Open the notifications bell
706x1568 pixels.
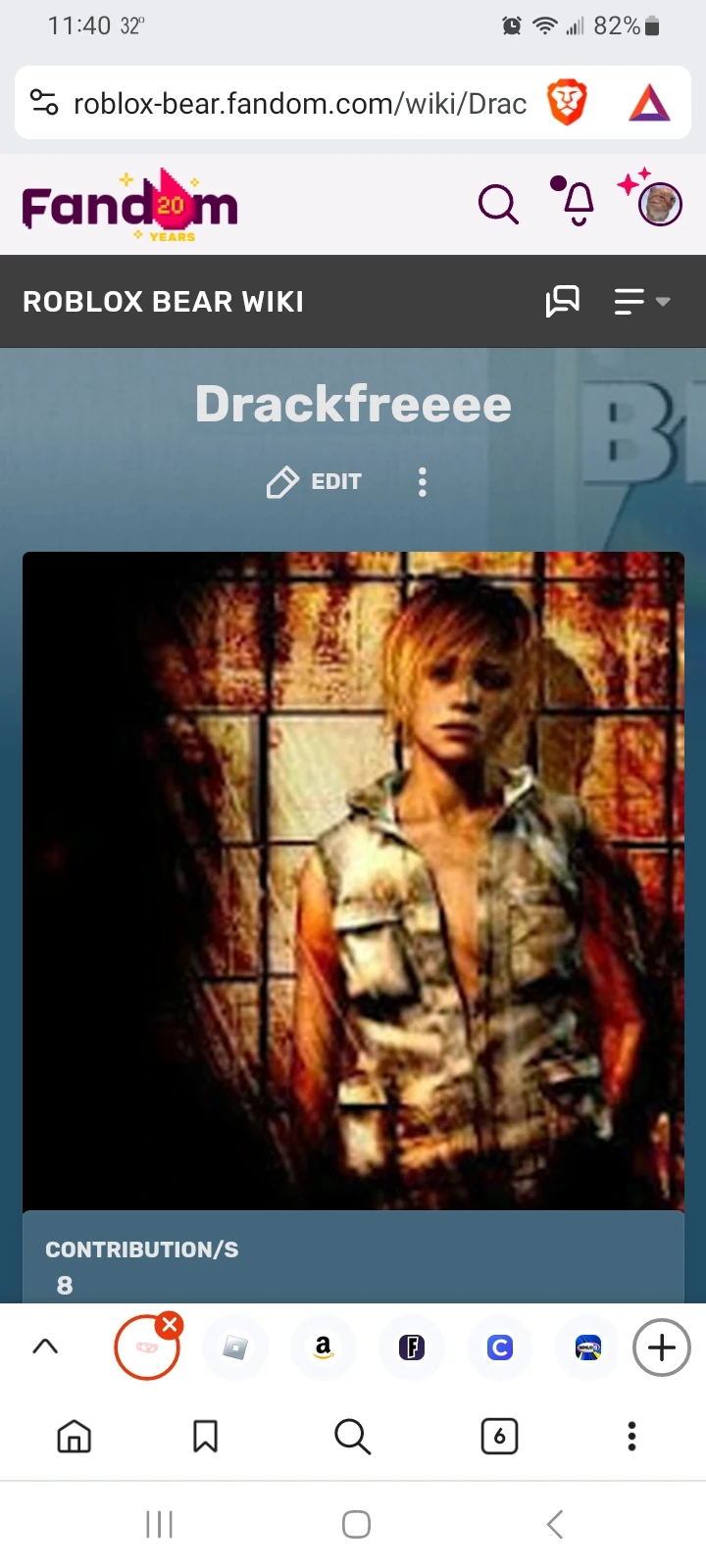tap(577, 203)
